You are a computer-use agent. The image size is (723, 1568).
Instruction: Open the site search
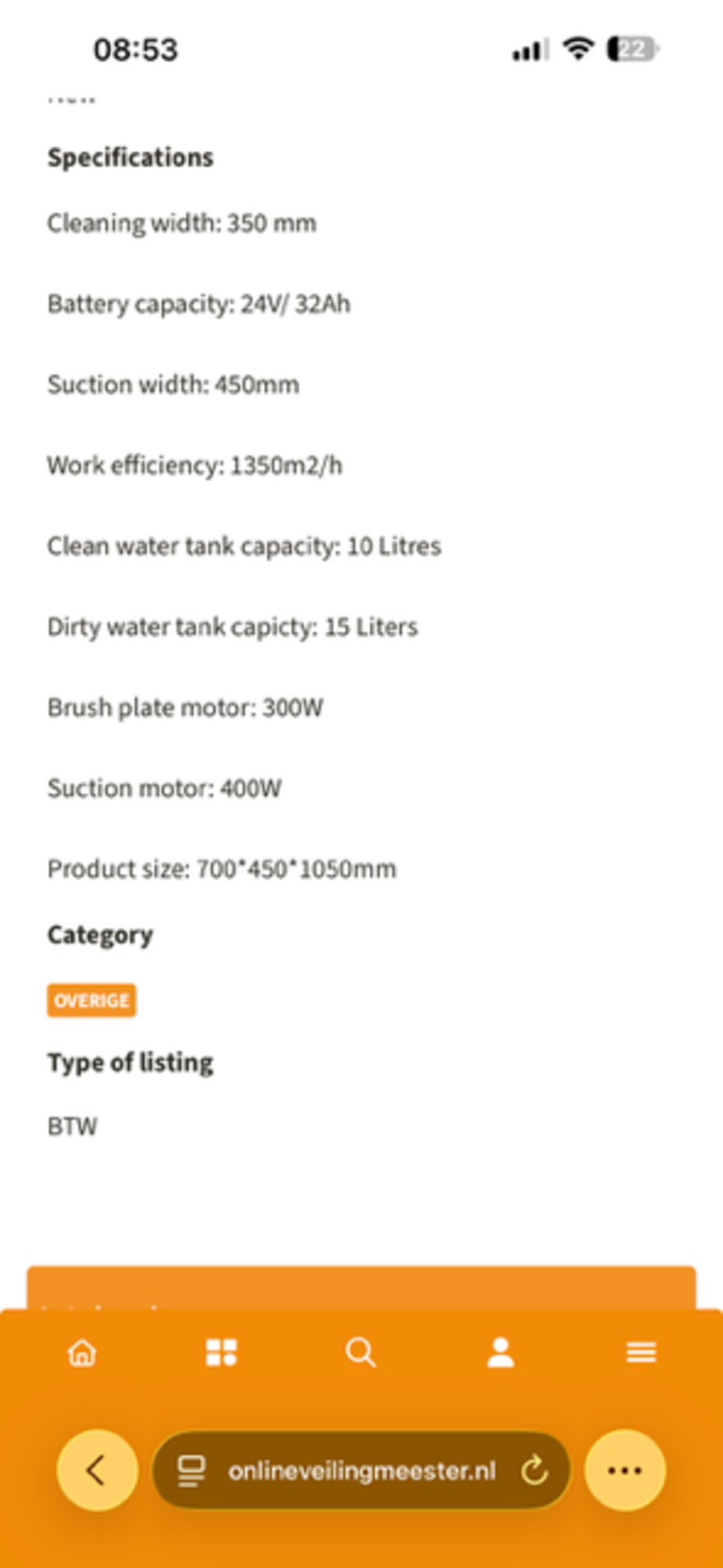(x=360, y=1353)
